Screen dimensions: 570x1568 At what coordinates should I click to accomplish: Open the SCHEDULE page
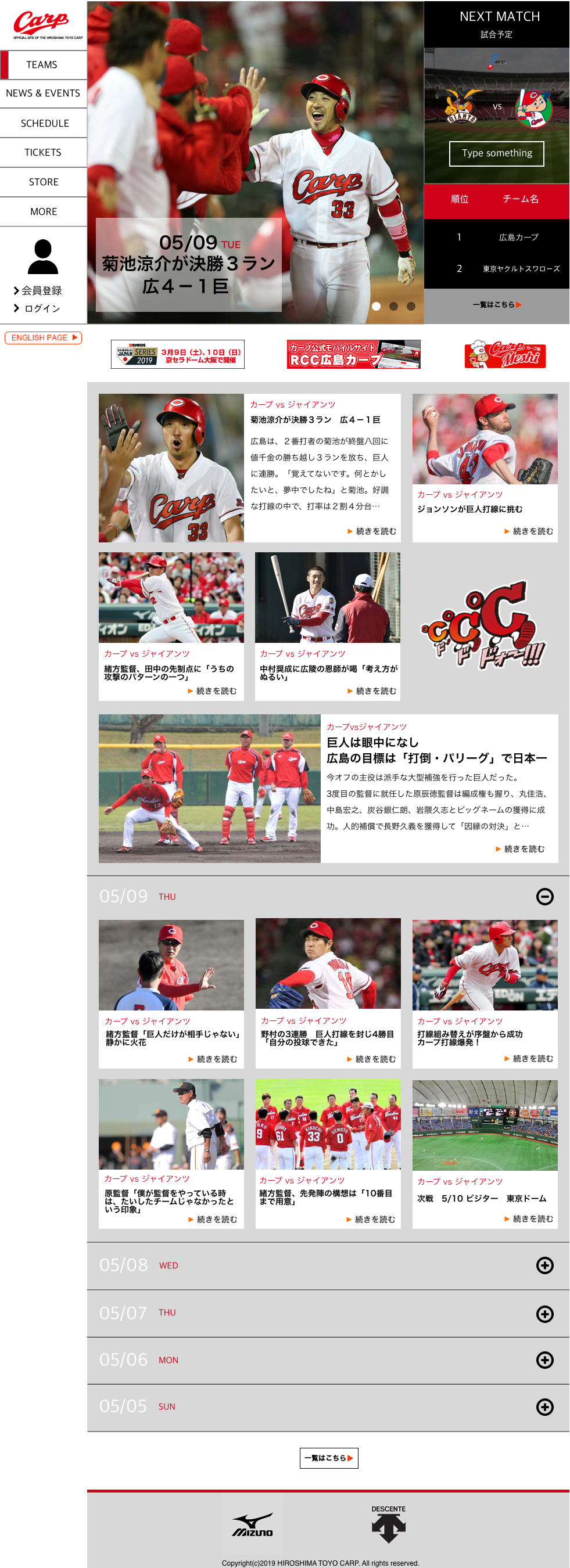pos(45,123)
